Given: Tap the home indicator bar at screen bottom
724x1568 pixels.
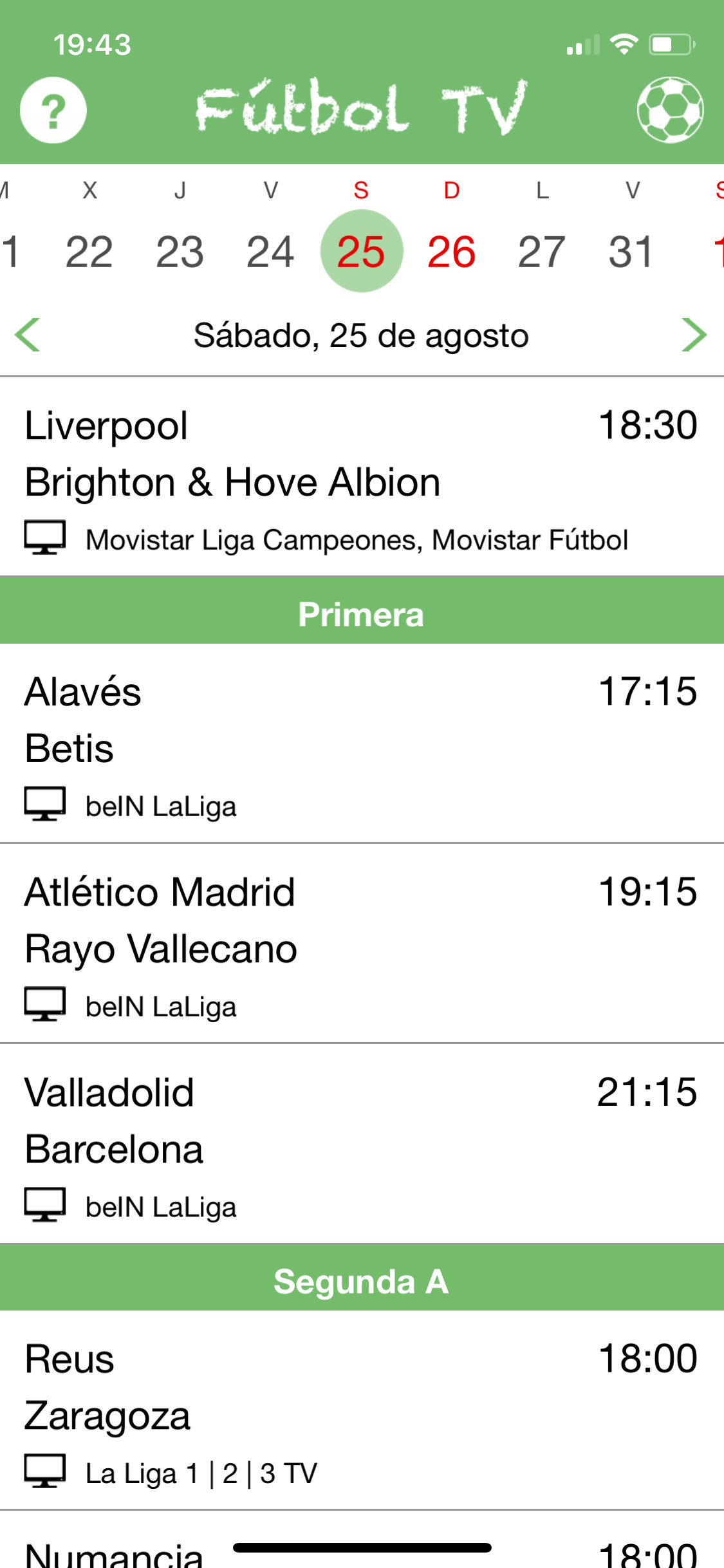Looking at the screenshot, I should [x=362, y=1547].
